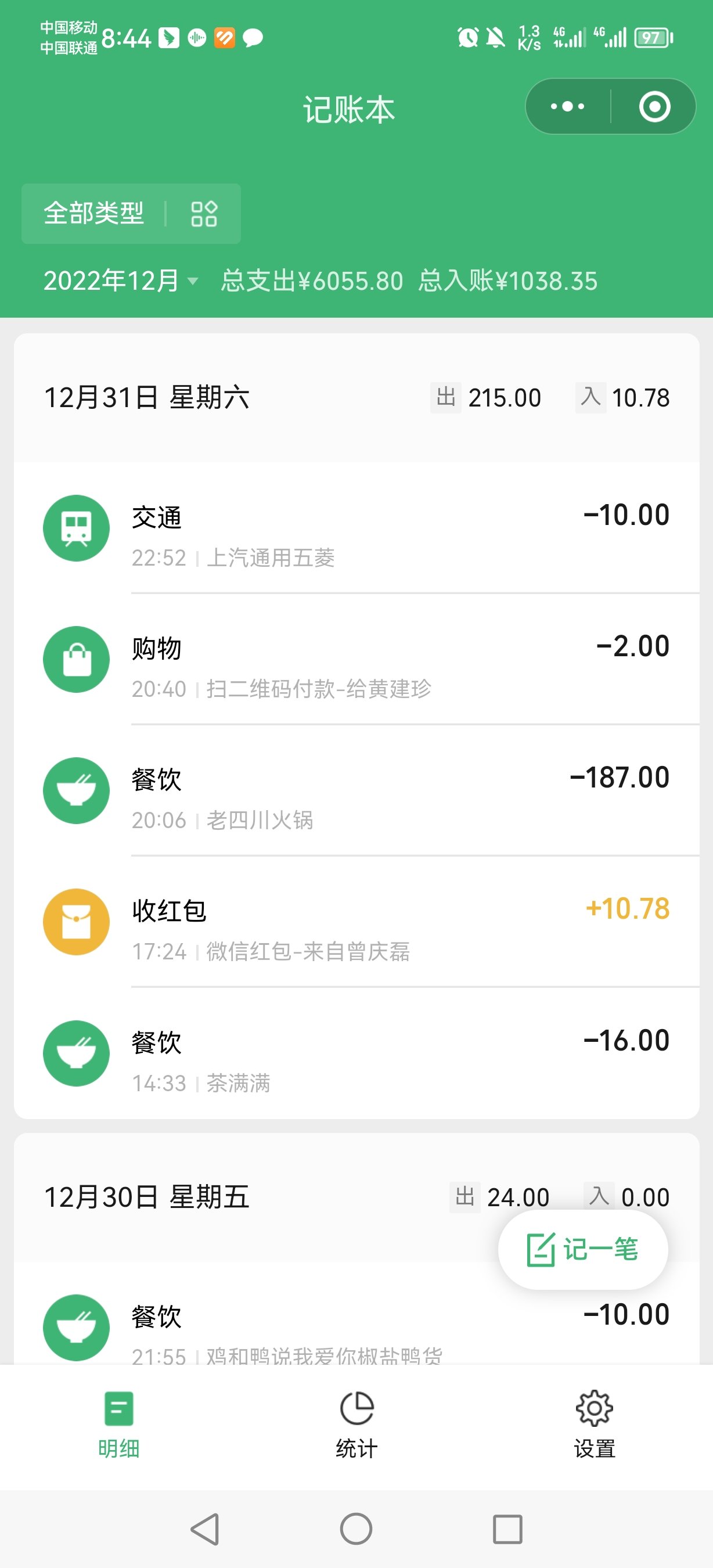Open the 购物 record paid to 黄建珍
This screenshot has height=1568, width=713.
point(356,659)
